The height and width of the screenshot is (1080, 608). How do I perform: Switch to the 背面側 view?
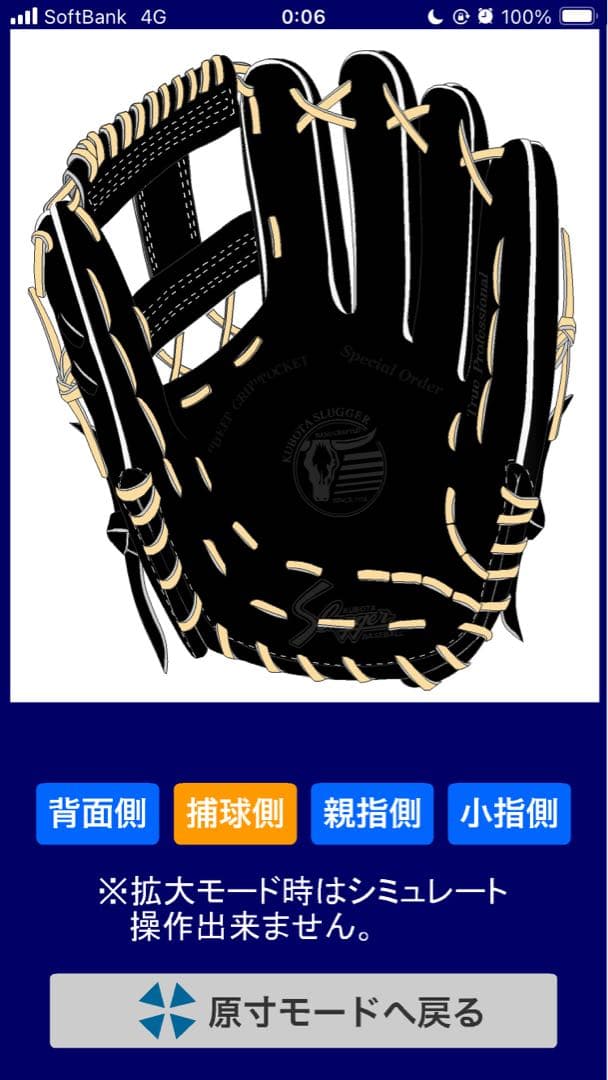(x=98, y=813)
